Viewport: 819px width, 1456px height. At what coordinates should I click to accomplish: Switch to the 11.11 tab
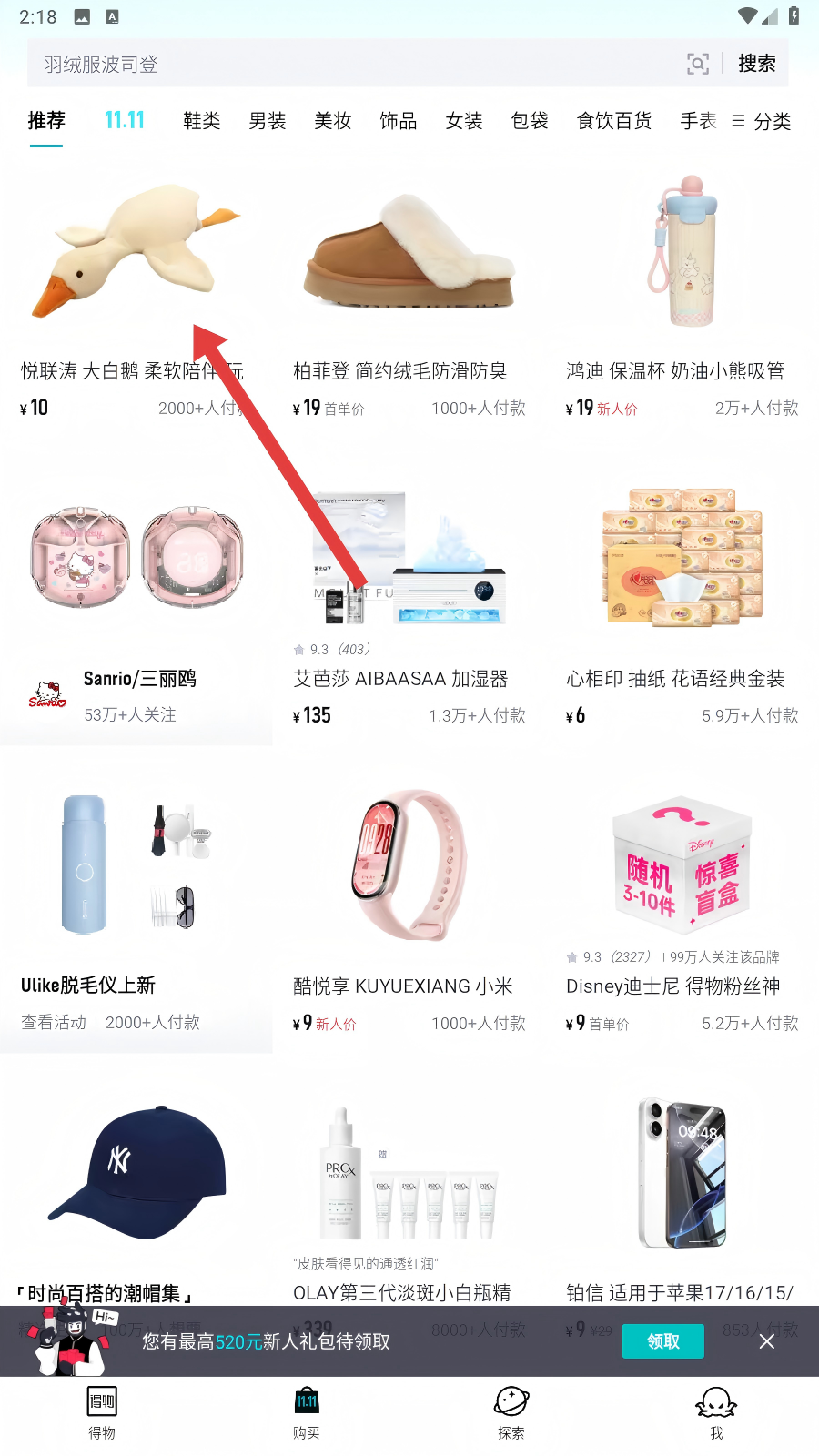[125, 121]
